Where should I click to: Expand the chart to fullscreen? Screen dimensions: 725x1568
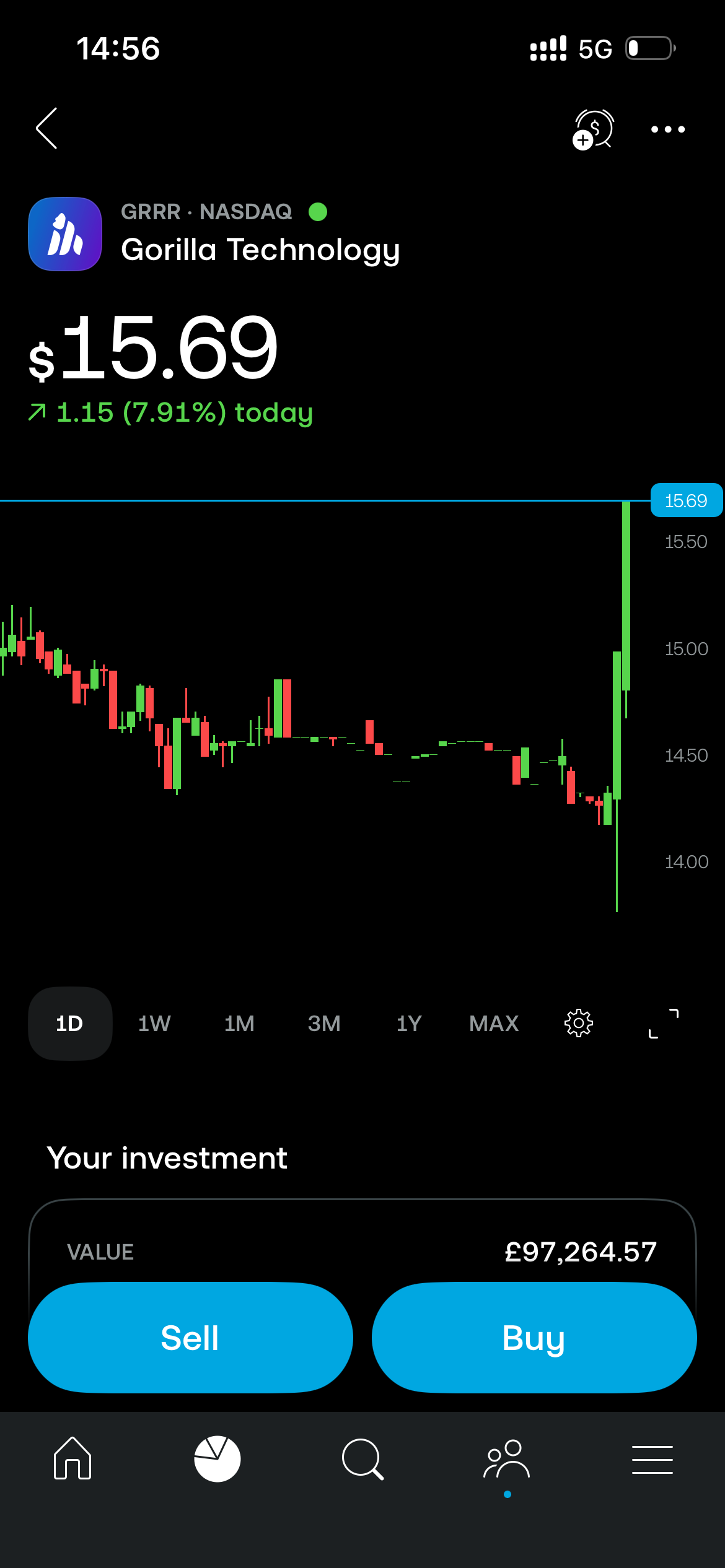point(664,1023)
